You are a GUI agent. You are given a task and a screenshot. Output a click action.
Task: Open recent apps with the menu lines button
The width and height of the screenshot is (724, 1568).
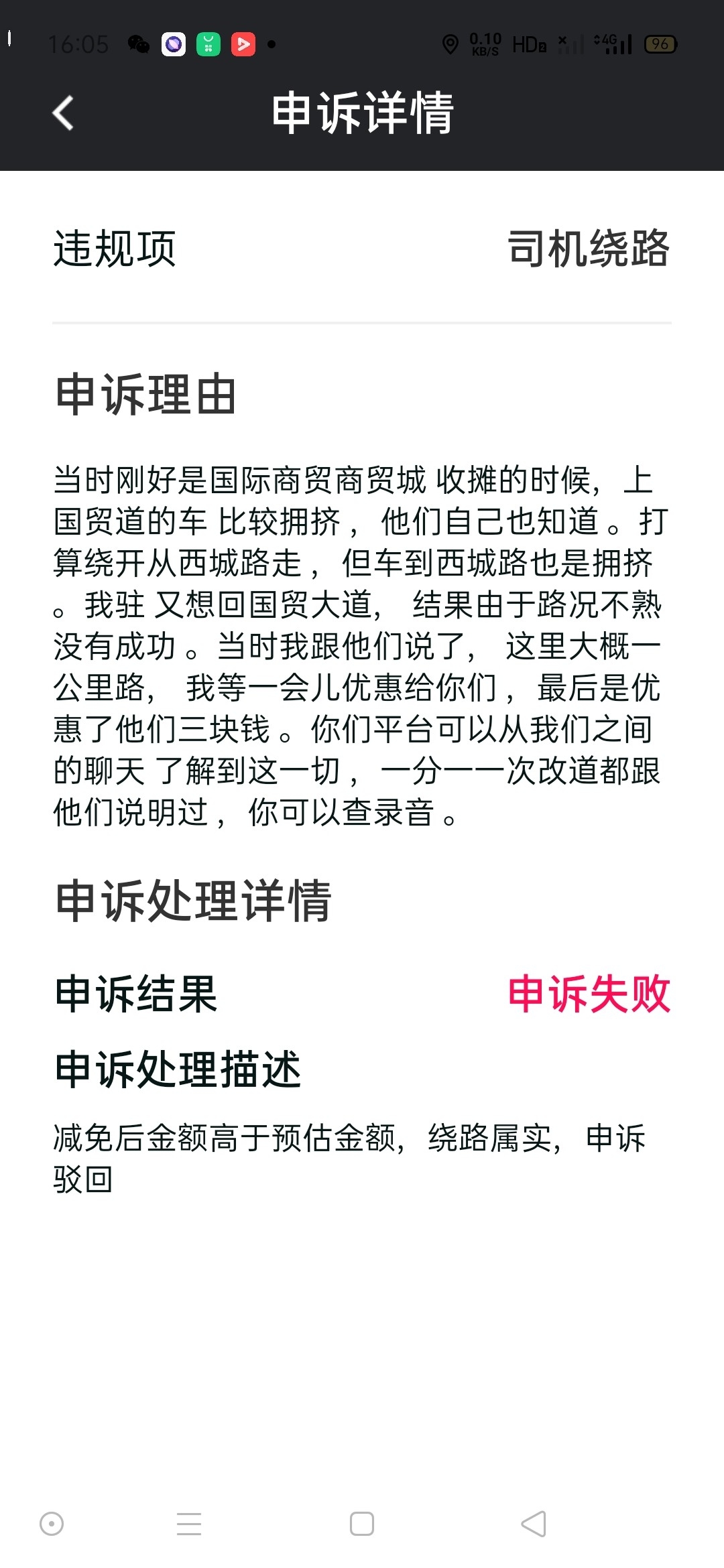click(189, 1524)
